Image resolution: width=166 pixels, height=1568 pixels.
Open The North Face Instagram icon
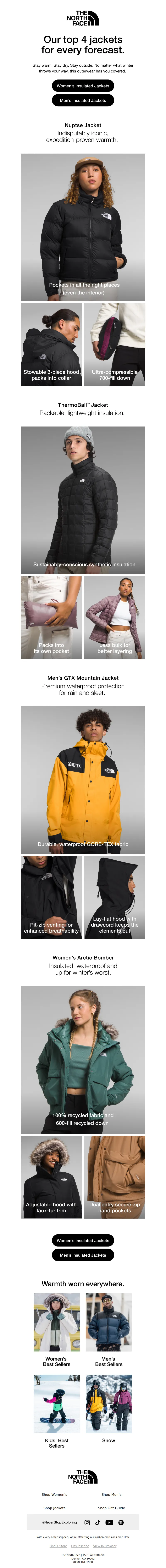(87, 1522)
